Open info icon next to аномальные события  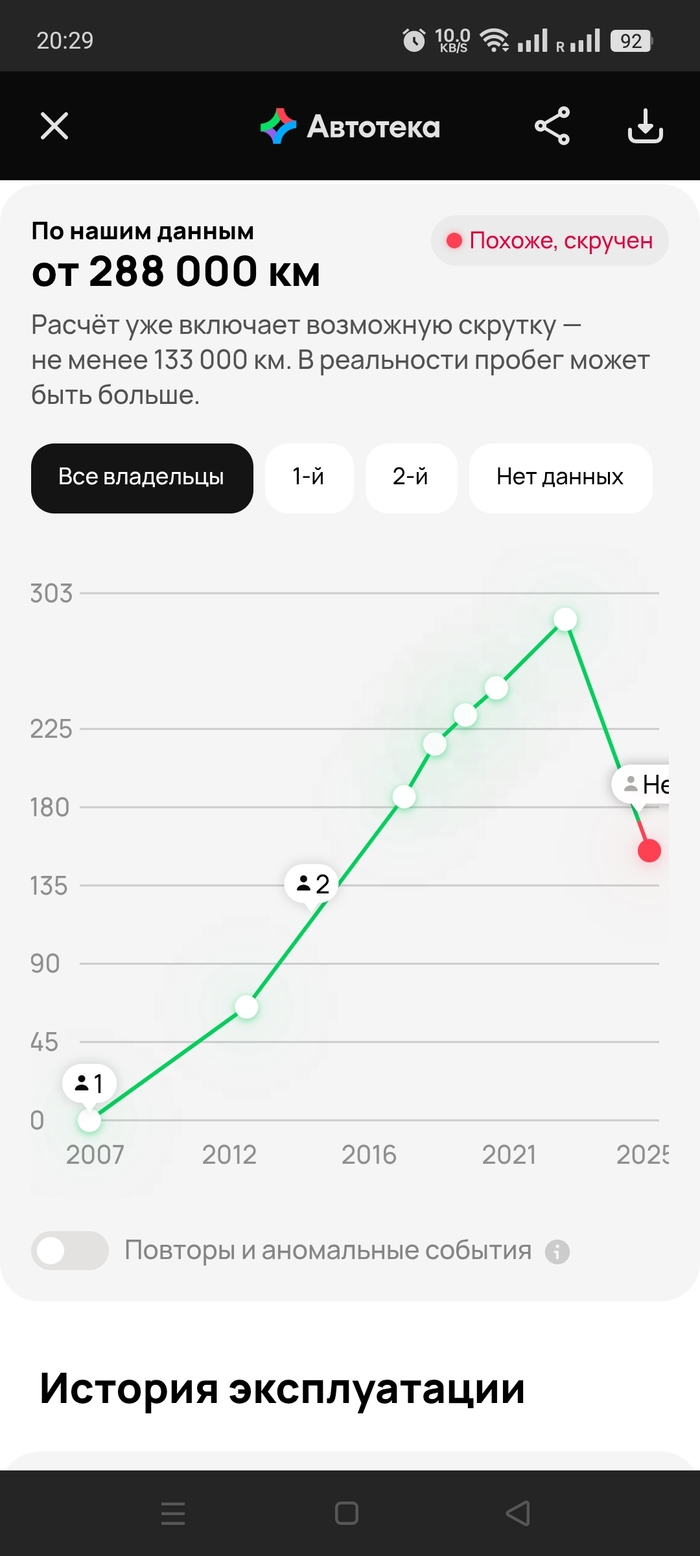pyautogui.click(x=557, y=1251)
